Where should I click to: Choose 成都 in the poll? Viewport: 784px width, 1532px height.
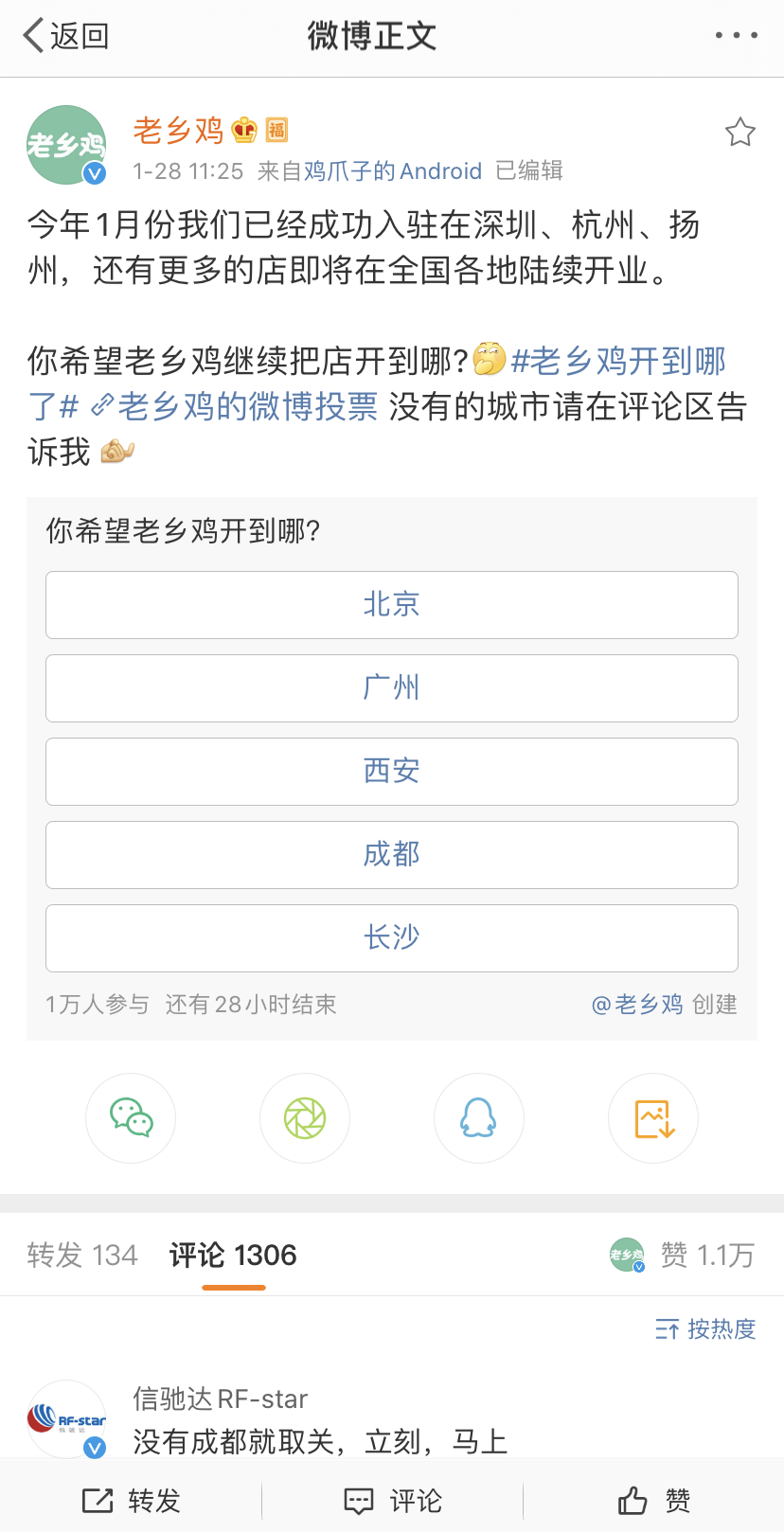click(392, 855)
